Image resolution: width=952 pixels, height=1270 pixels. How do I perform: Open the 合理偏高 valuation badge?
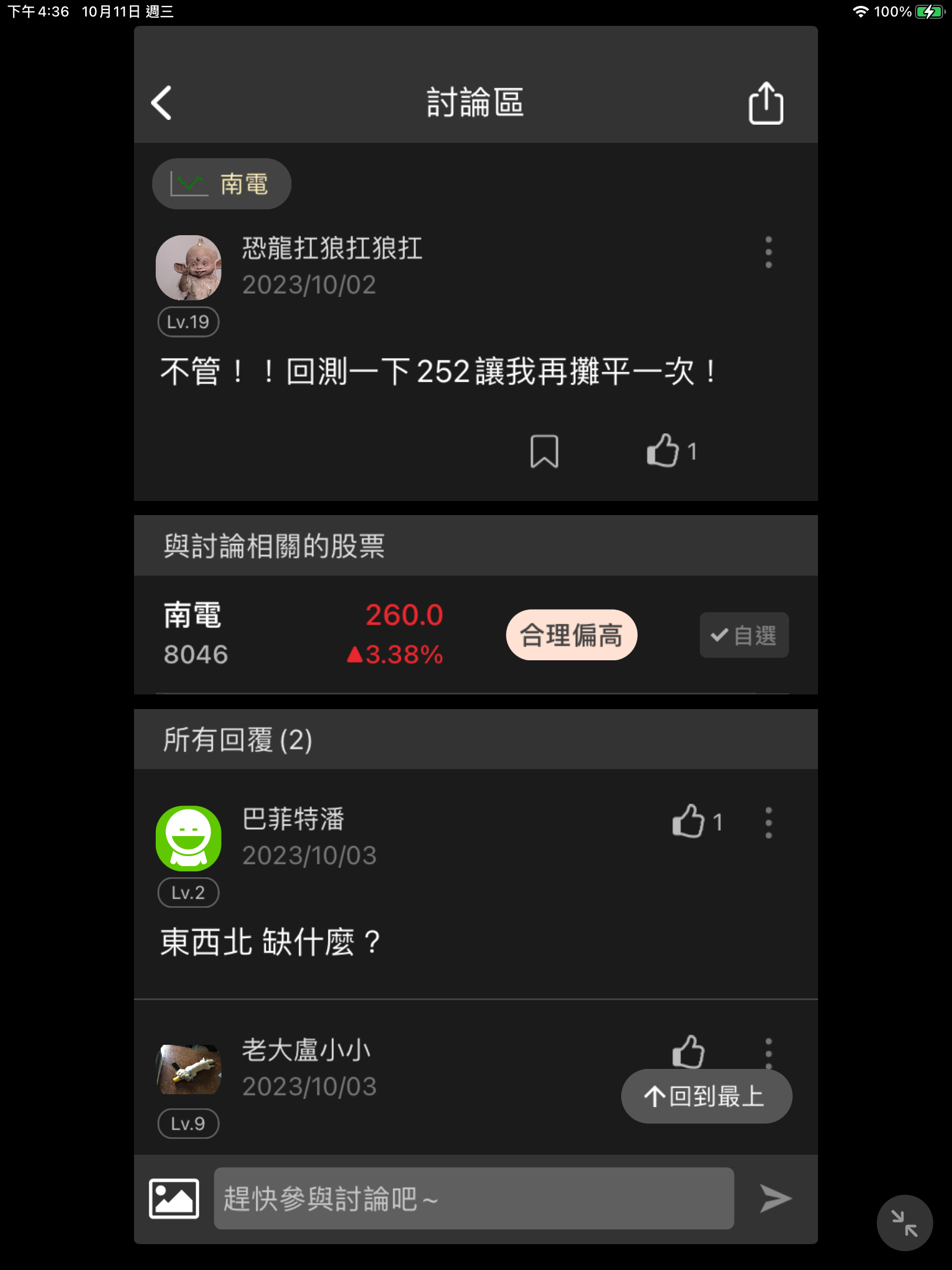point(571,634)
